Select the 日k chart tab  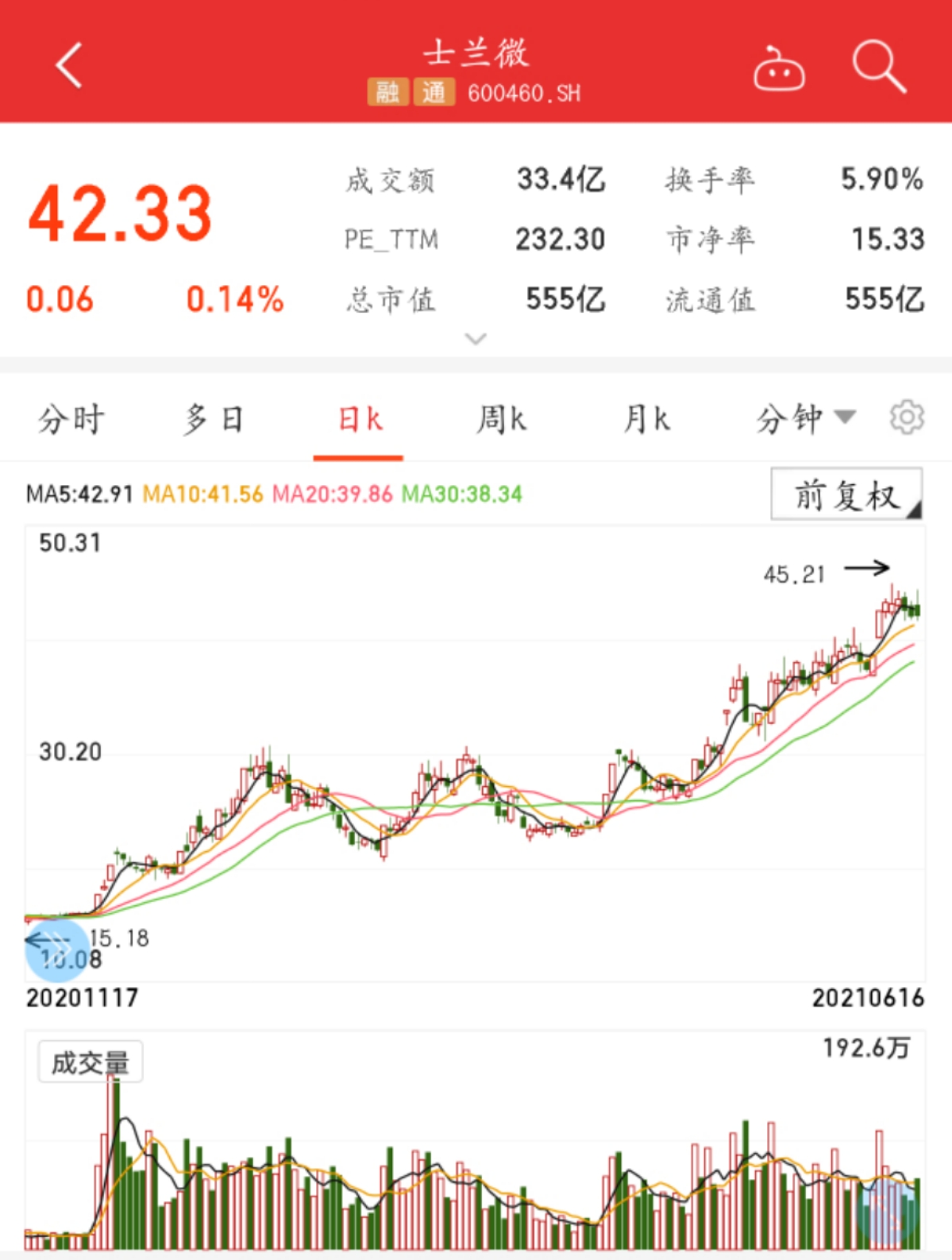point(359,419)
